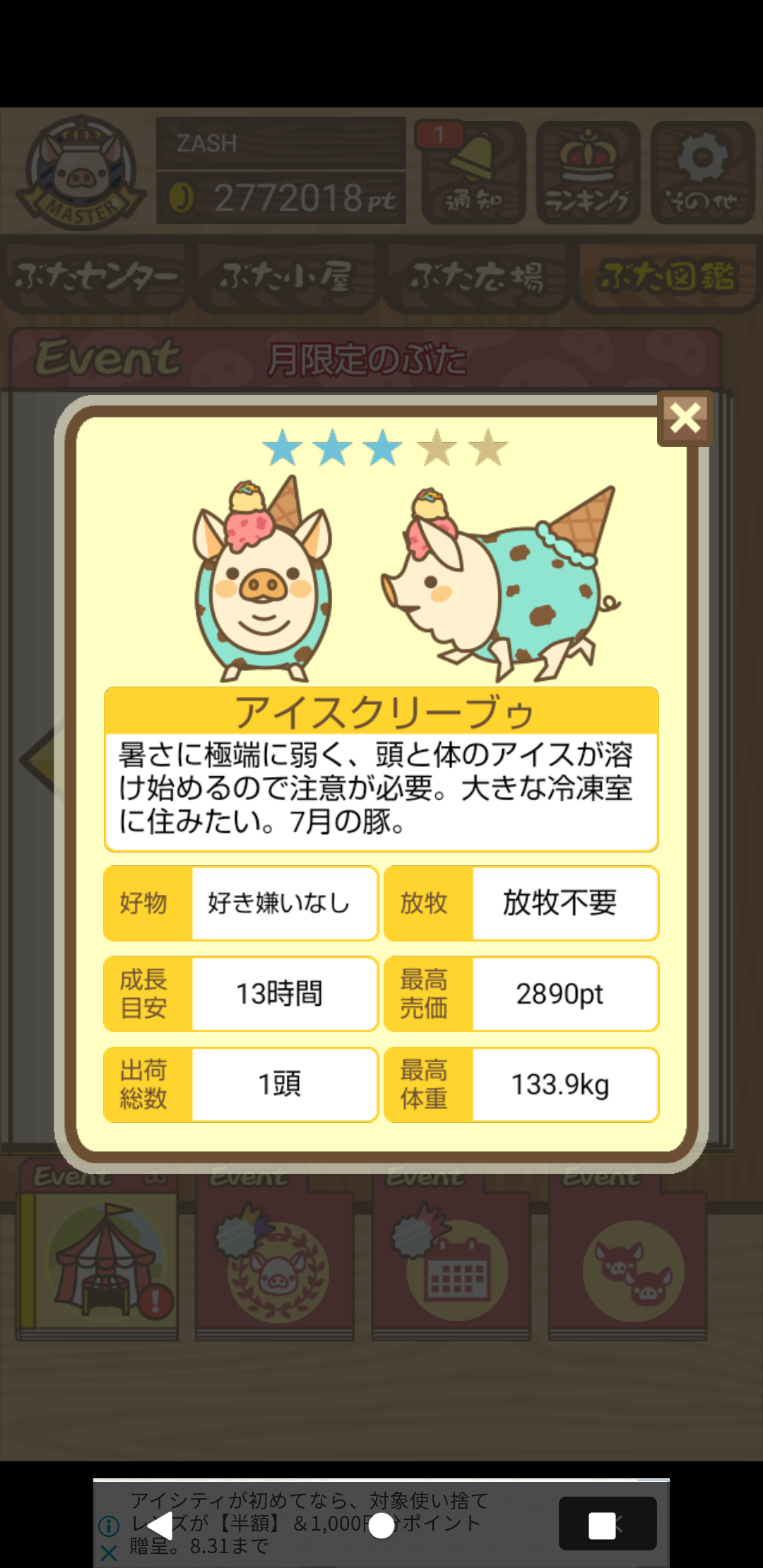Go to the previous pig with the left arrow

click(39, 761)
